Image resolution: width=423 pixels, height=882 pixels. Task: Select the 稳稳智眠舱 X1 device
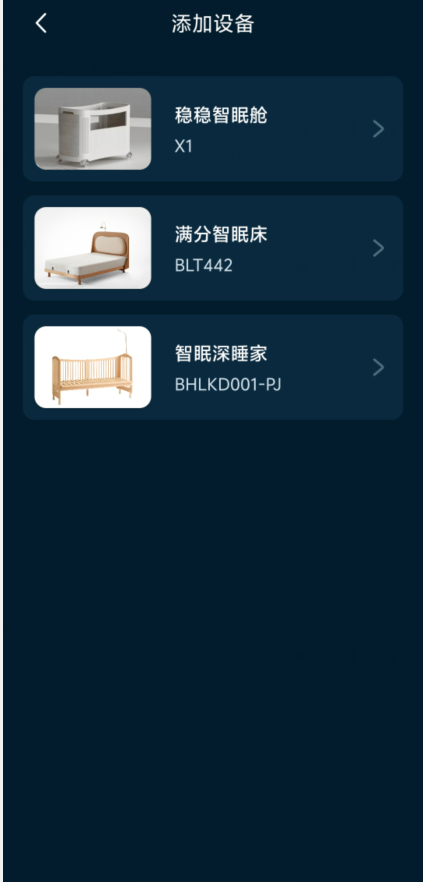[x=213, y=129]
